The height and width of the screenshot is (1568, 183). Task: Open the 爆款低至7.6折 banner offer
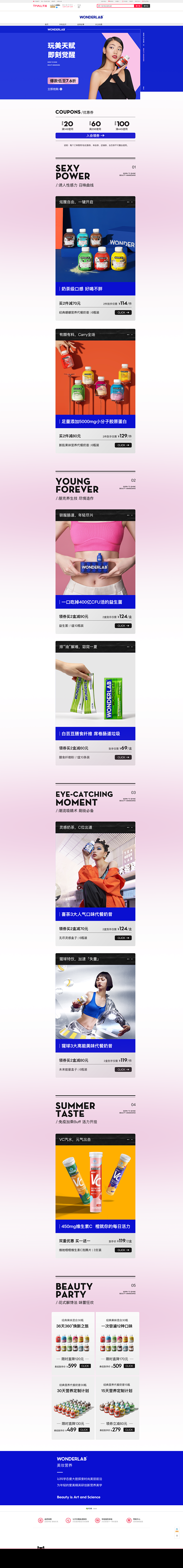pos(63,80)
